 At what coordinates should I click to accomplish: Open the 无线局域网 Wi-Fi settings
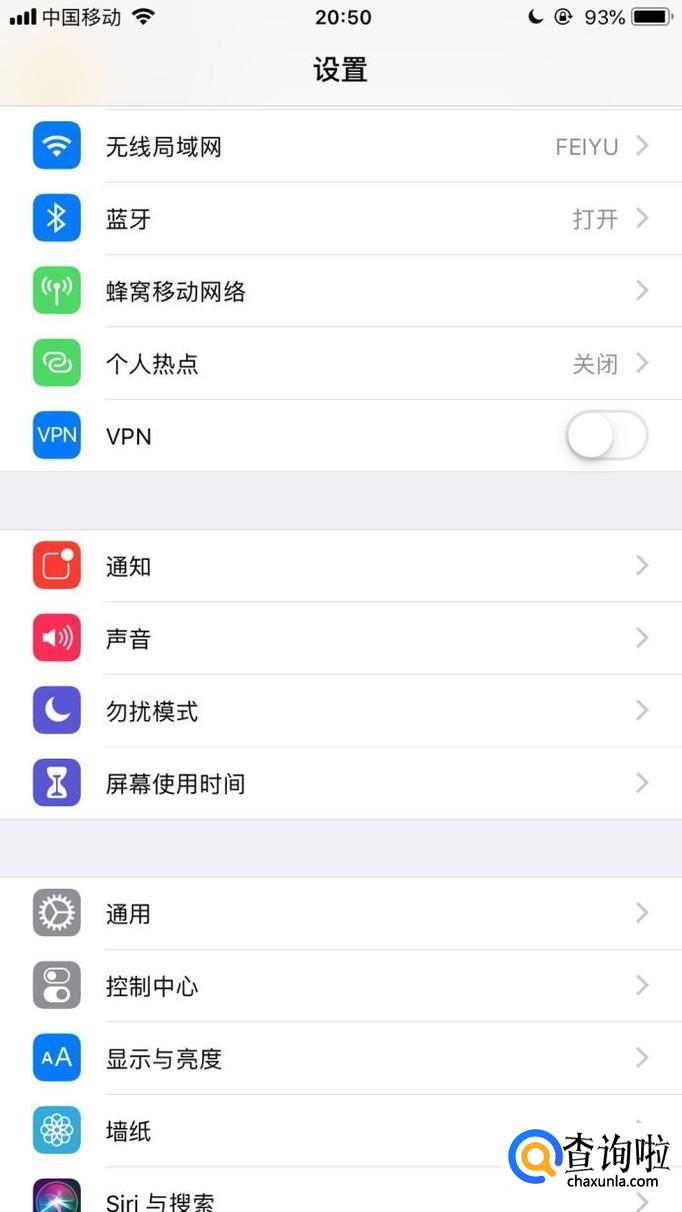tap(340, 146)
